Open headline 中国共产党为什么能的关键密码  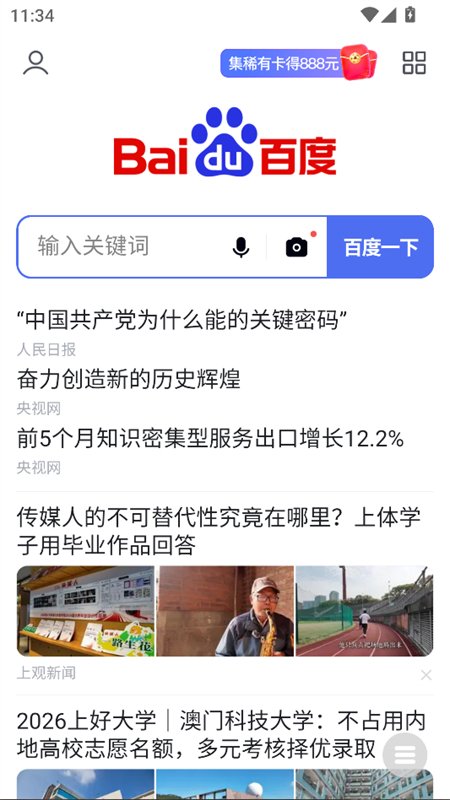tap(182, 320)
